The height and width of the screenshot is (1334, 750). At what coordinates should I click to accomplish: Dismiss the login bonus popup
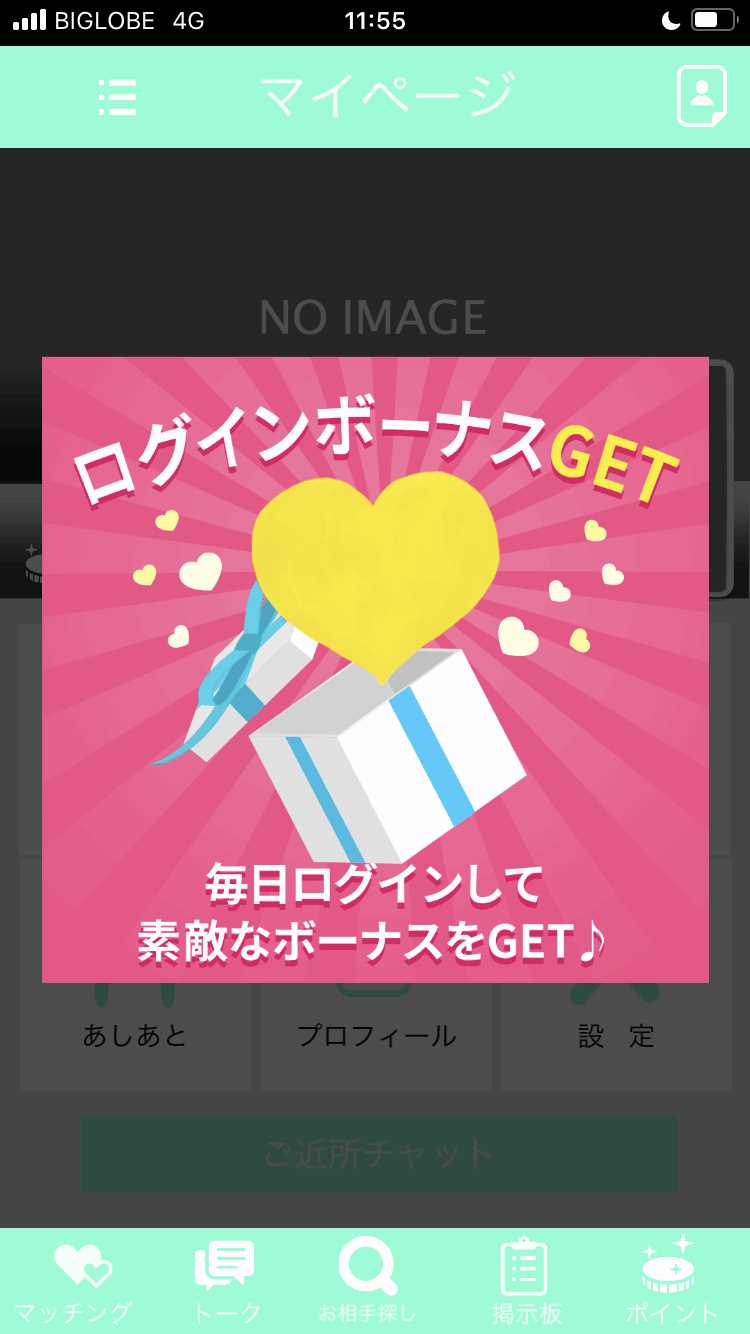(375, 668)
